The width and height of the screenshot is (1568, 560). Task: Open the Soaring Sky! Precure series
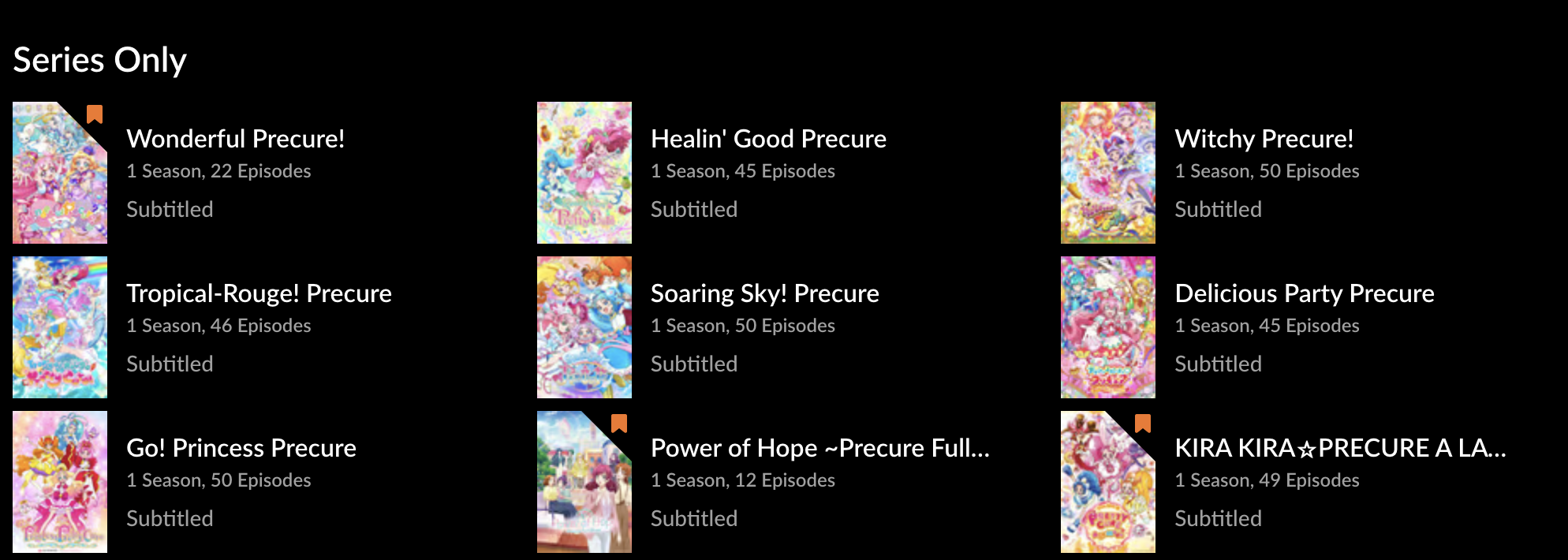pyautogui.click(x=763, y=294)
